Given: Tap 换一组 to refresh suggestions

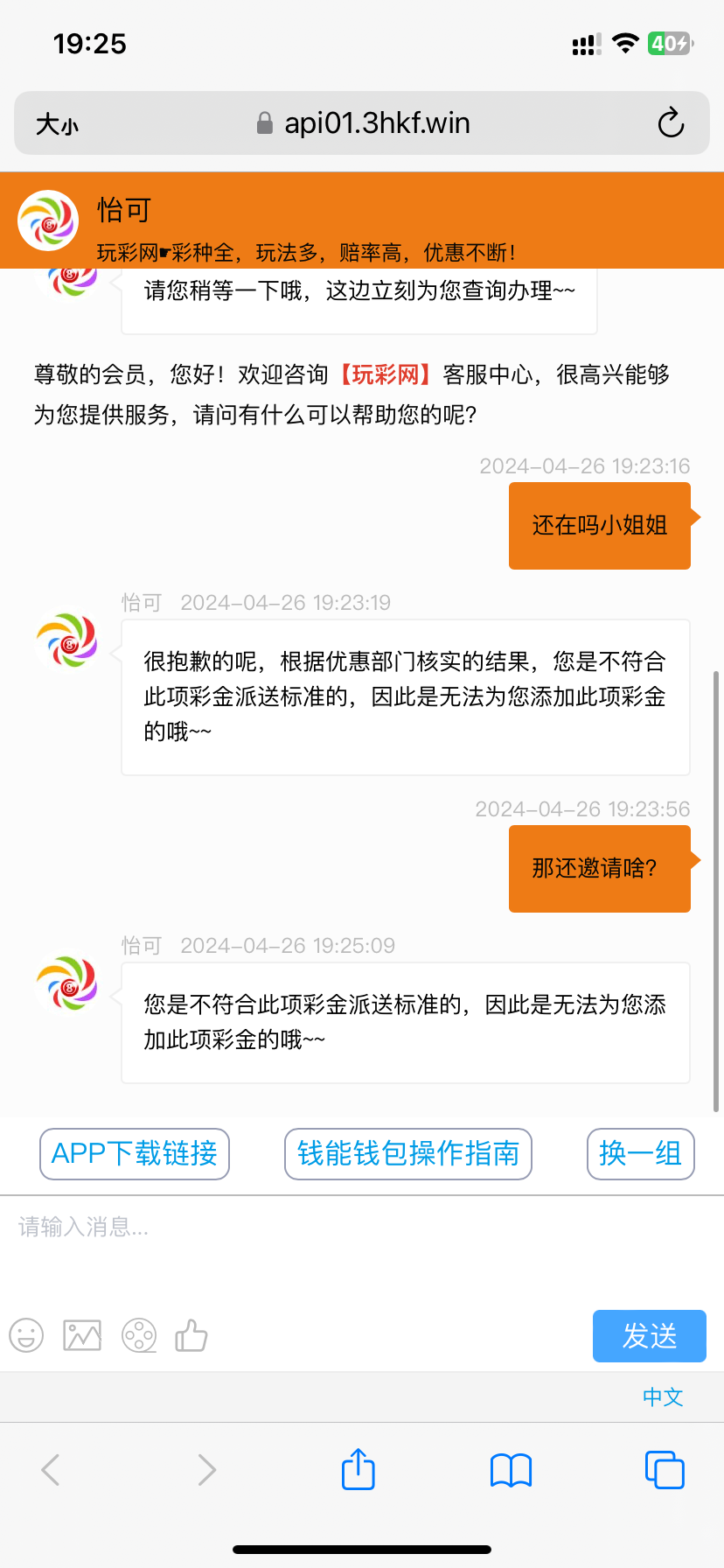Looking at the screenshot, I should (640, 1154).
